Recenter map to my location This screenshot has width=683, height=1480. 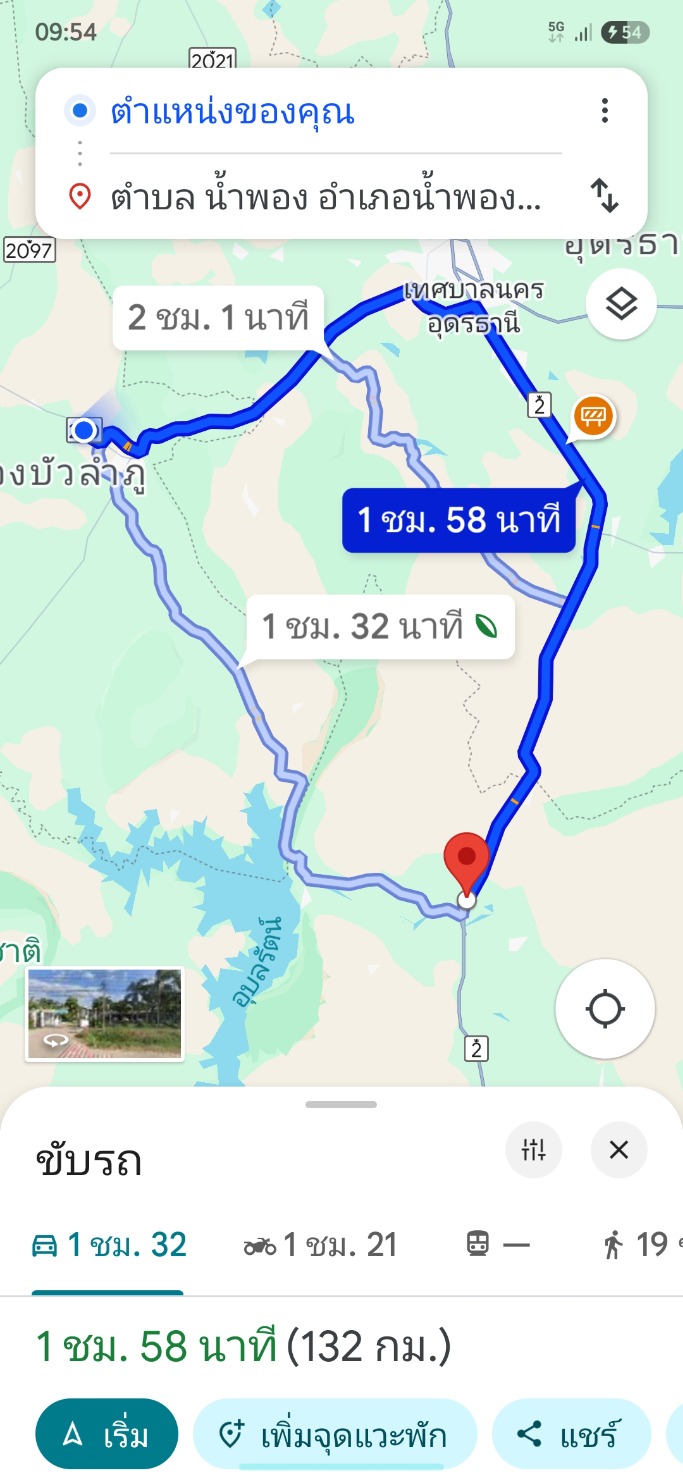[605, 1009]
